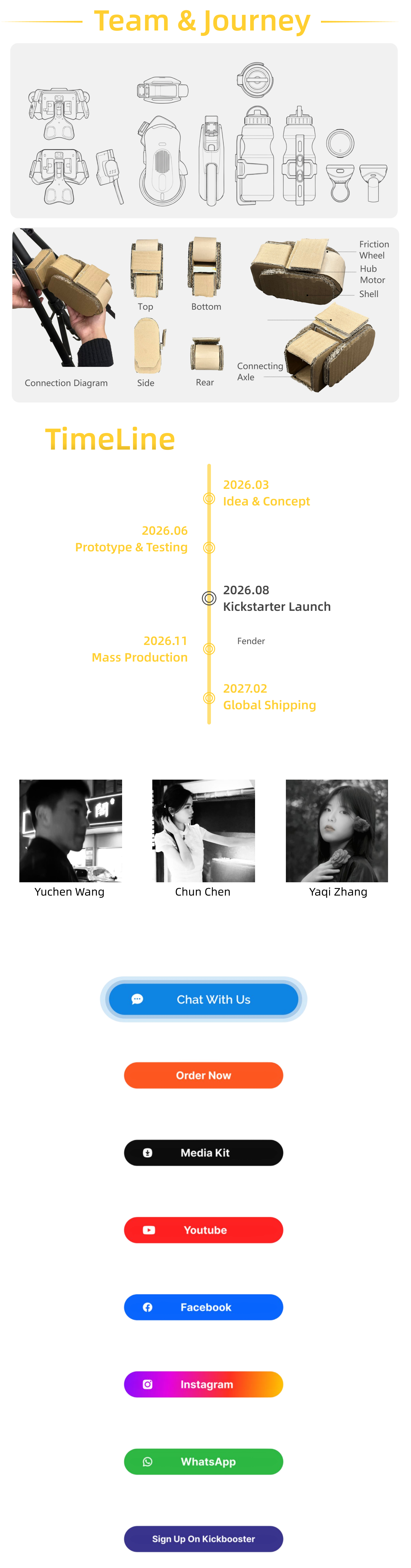Open the Chat With Us button
This screenshot has height=1568, width=411.
click(x=203, y=999)
